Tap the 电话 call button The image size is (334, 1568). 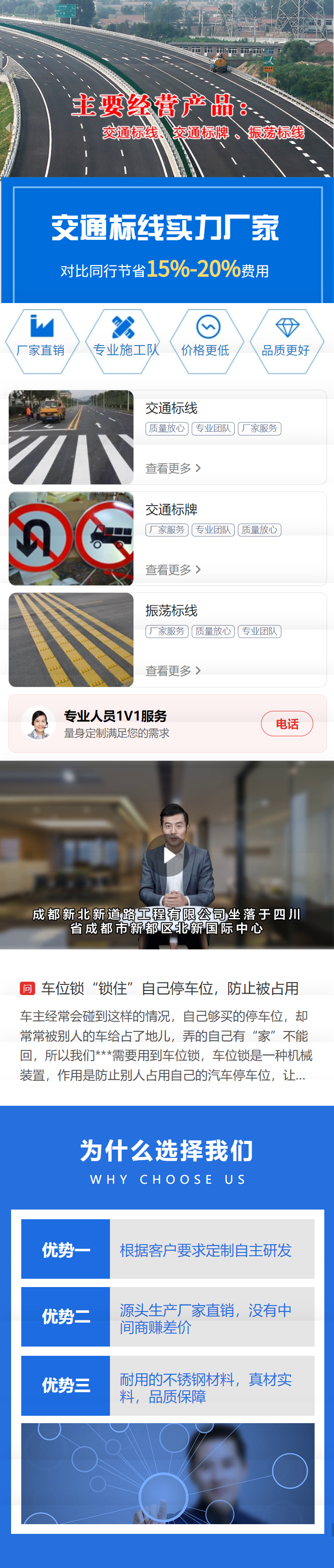[x=286, y=724]
